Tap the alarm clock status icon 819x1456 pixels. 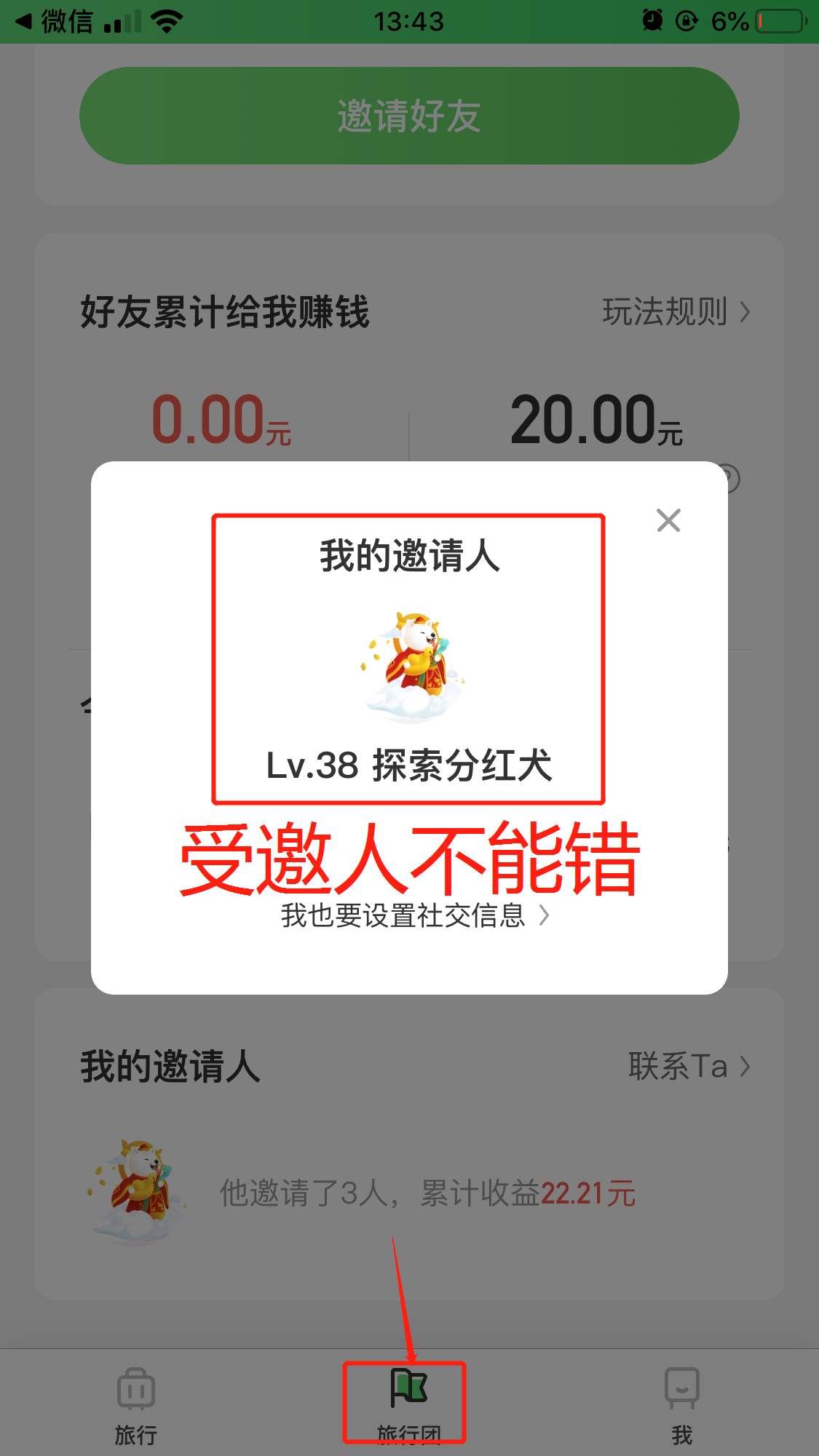click(652, 22)
